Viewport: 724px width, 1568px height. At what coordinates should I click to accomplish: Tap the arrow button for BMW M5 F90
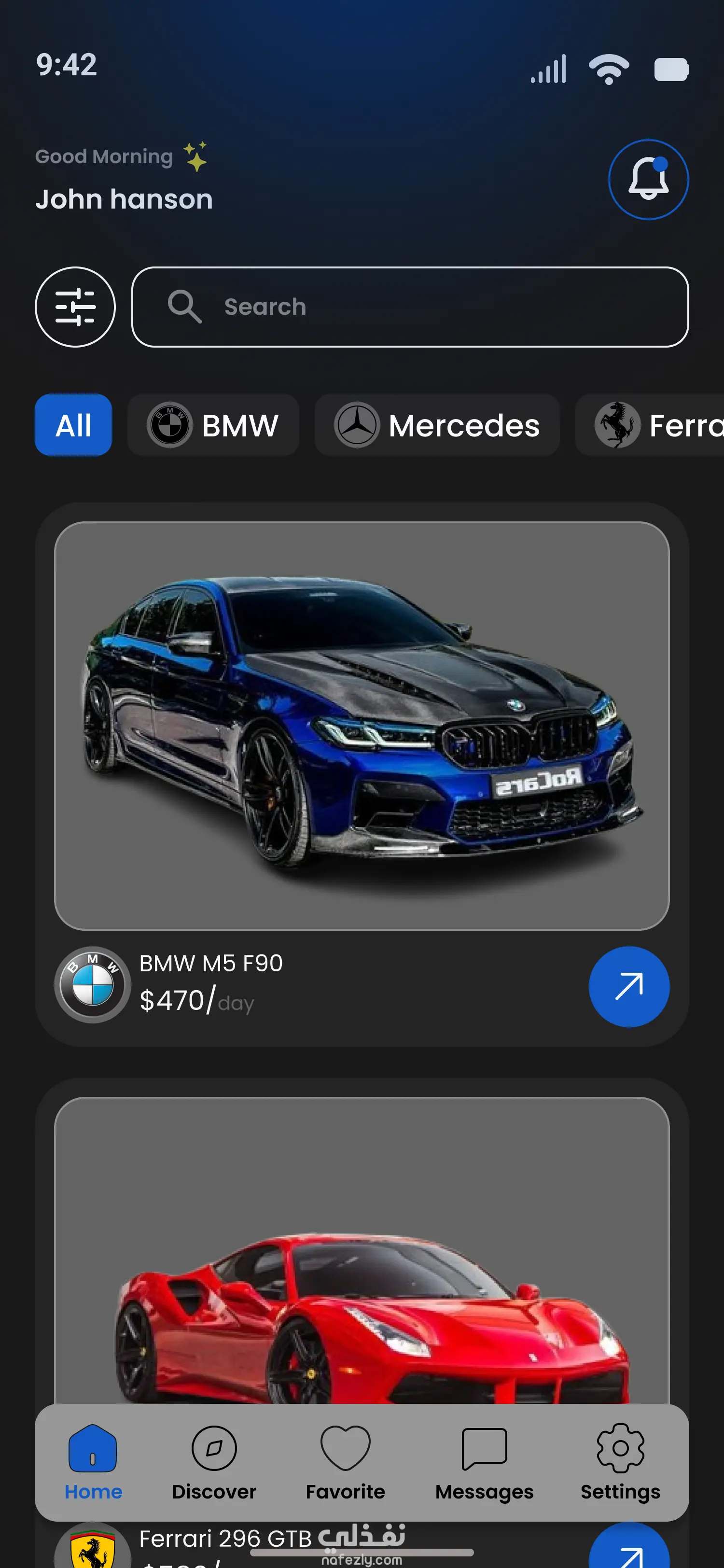tap(628, 986)
